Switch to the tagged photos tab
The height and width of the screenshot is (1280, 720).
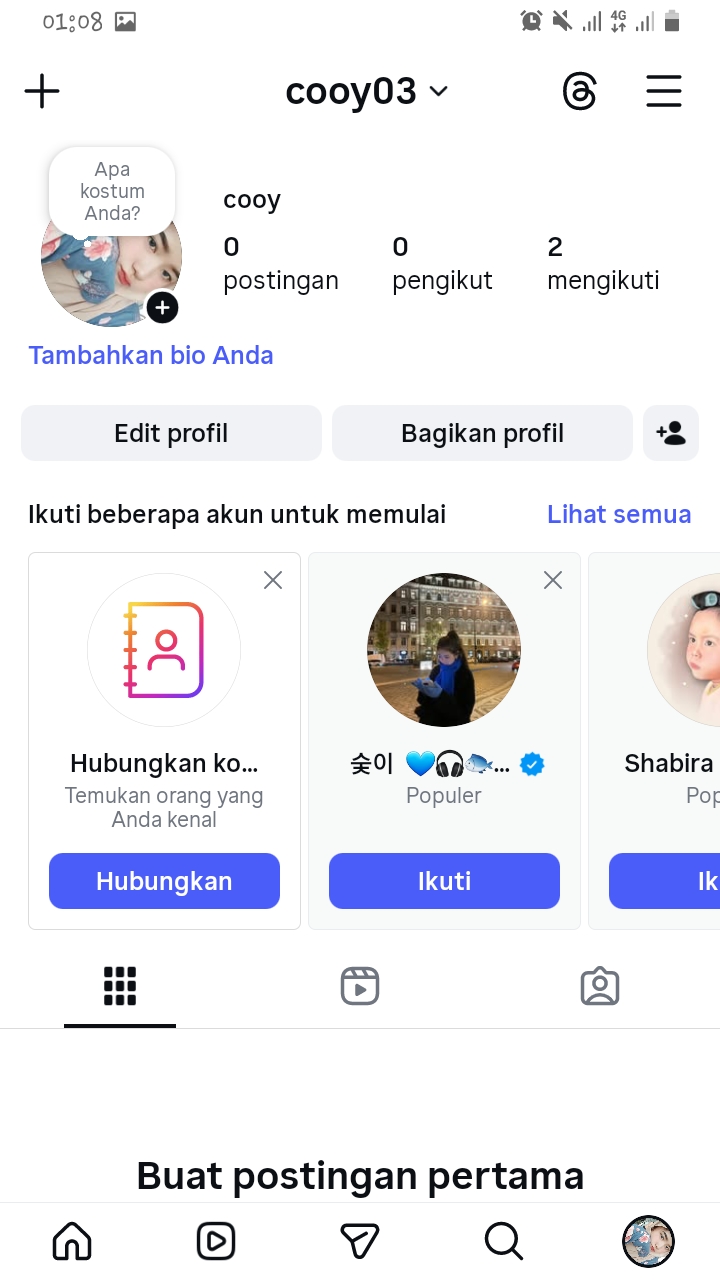coord(600,987)
